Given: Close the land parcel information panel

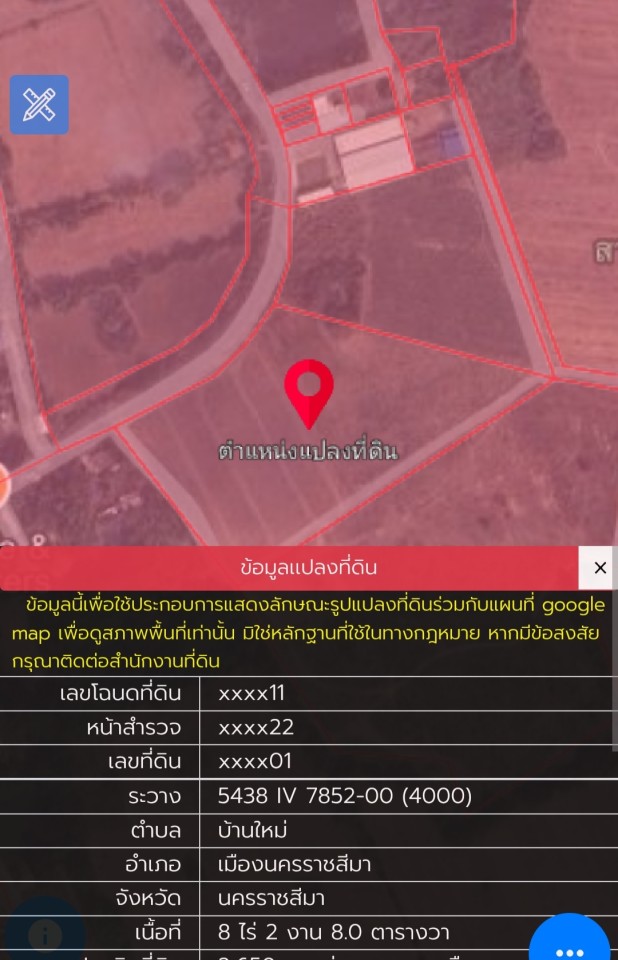Looking at the screenshot, I should [599, 568].
